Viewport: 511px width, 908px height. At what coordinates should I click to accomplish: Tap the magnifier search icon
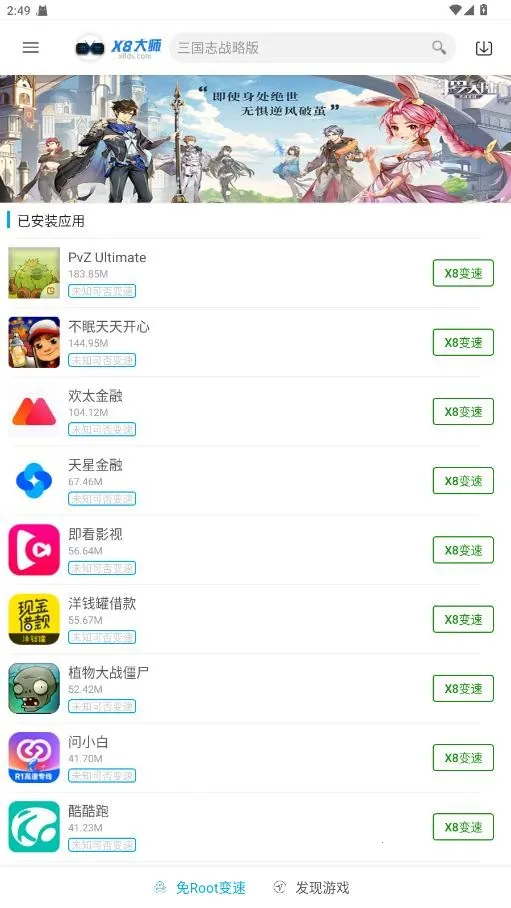(x=439, y=47)
